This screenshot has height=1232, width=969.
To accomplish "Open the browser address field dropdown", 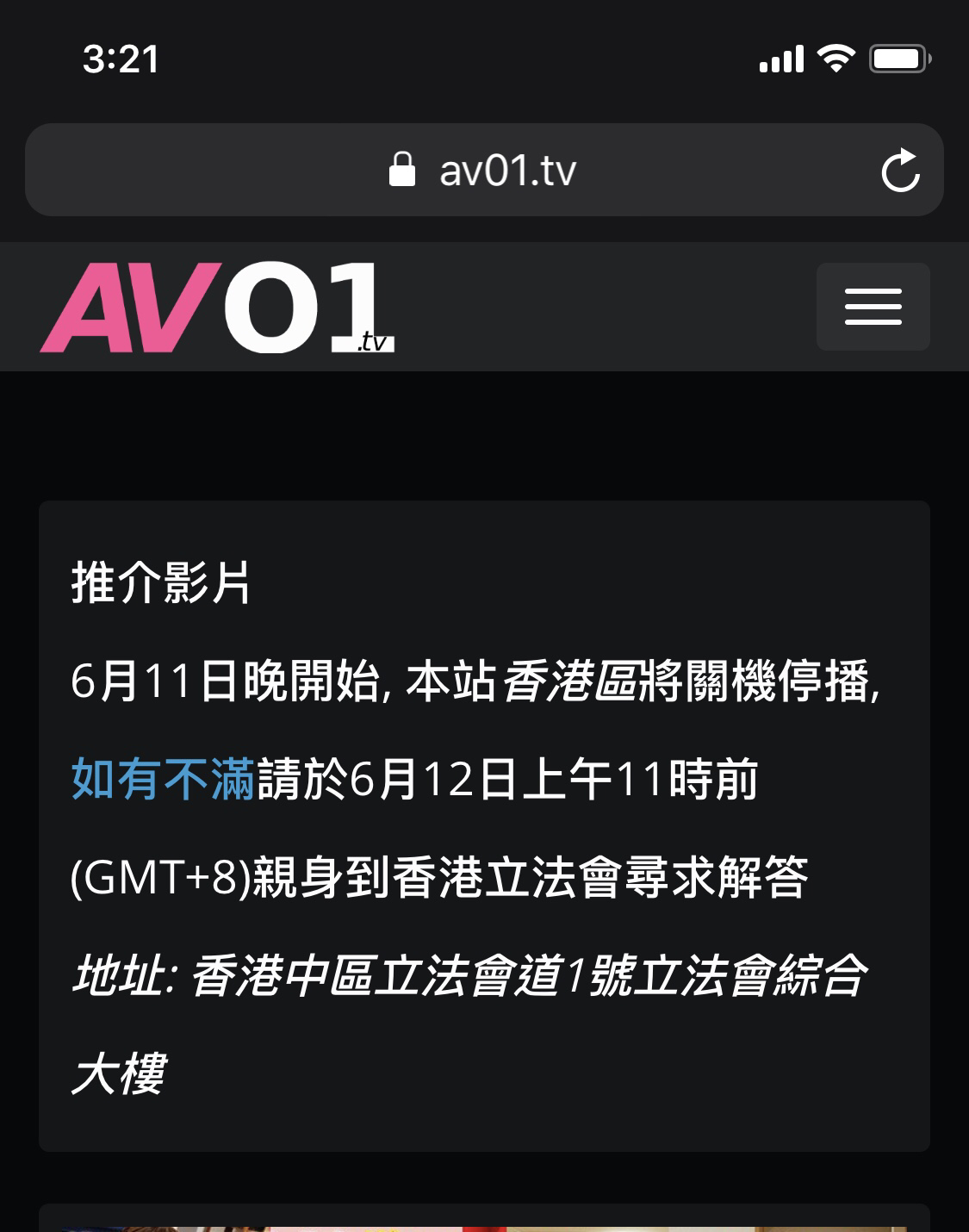I will pyautogui.click(x=485, y=169).
